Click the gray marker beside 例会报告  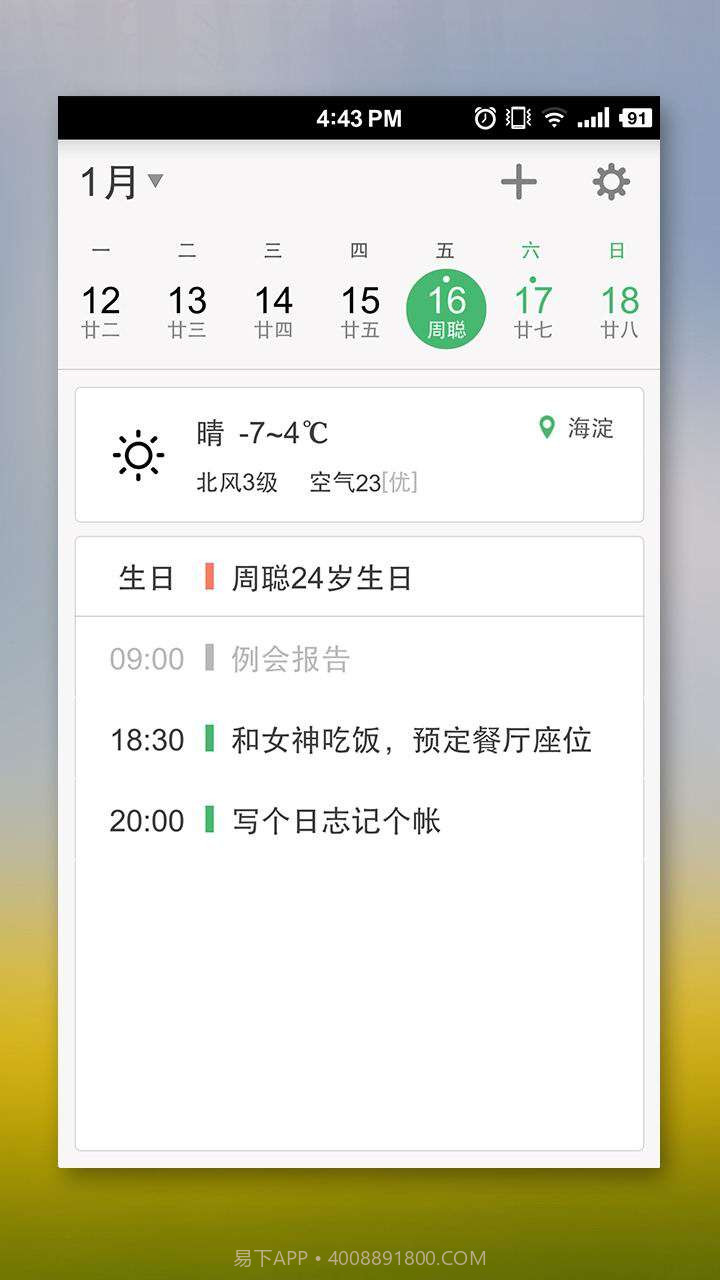coord(208,658)
